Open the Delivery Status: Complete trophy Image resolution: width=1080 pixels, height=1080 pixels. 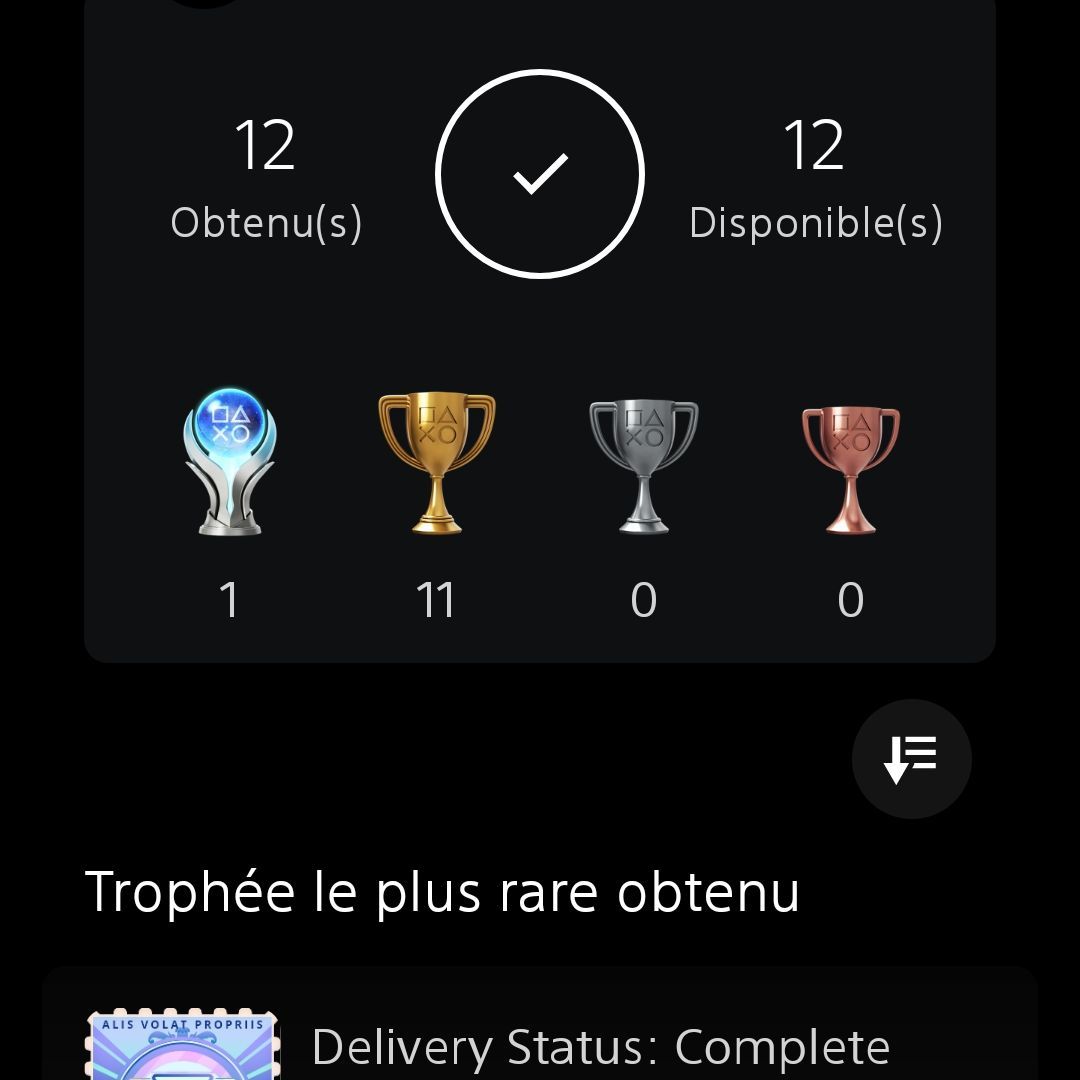[x=600, y=1047]
